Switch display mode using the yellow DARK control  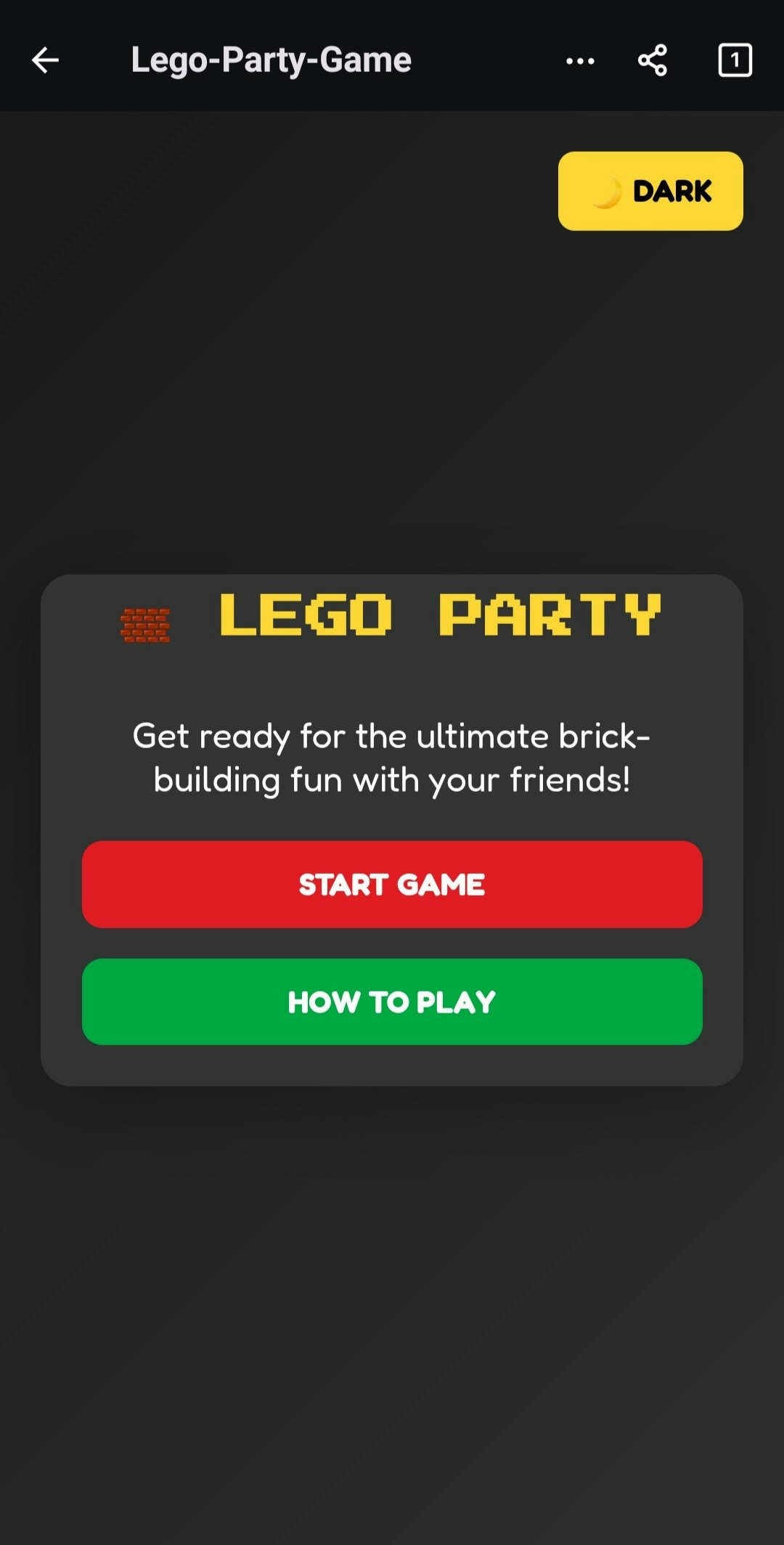point(649,191)
